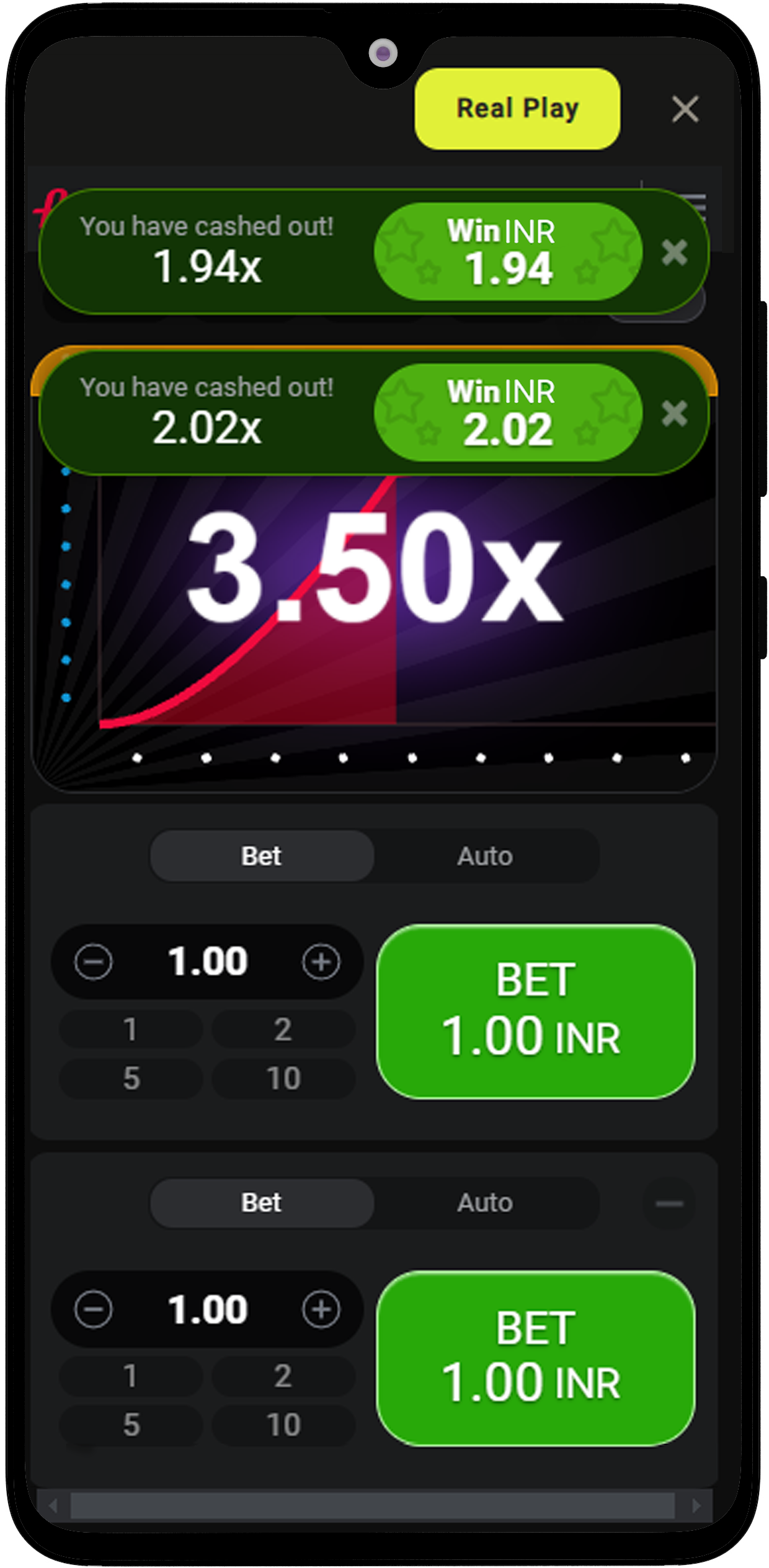Image resolution: width=769 pixels, height=1568 pixels.
Task: Close the game demo window
Action: click(x=685, y=109)
